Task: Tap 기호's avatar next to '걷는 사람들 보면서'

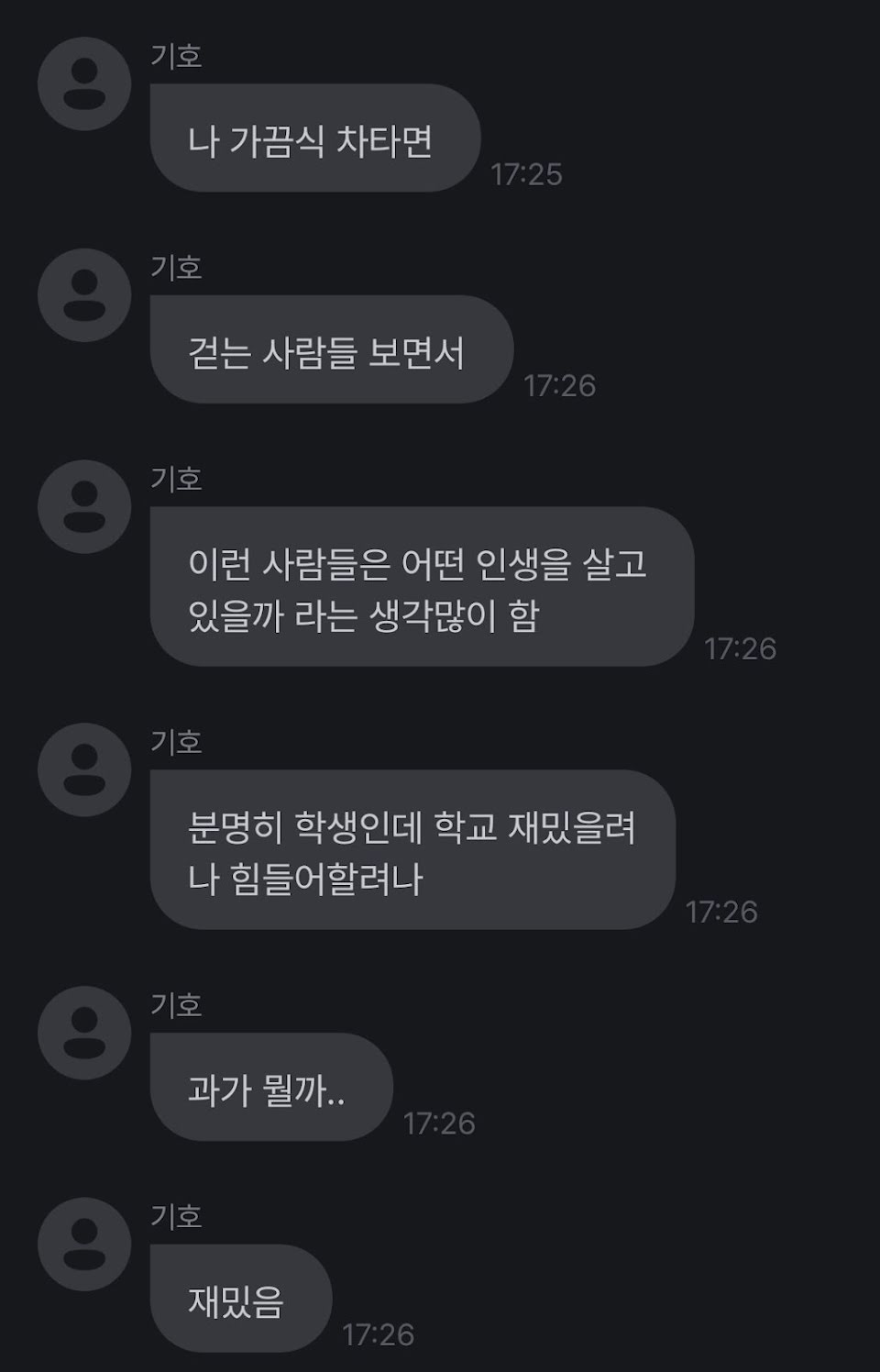Action: [x=83, y=295]
